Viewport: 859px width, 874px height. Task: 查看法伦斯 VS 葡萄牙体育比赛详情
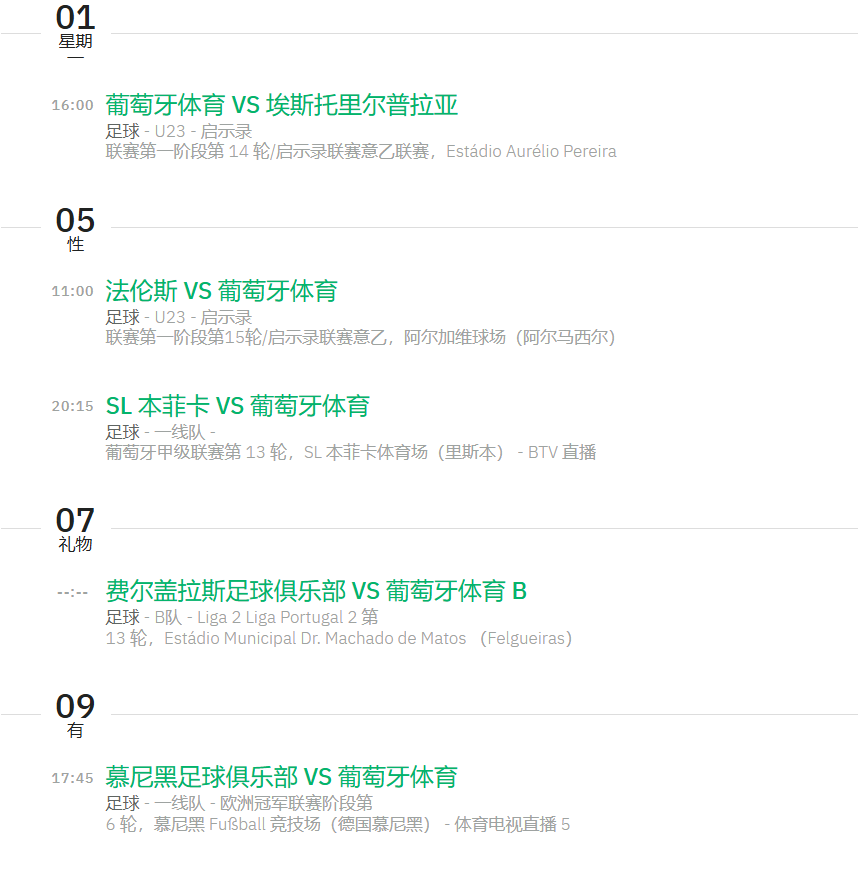pos(221,291)
